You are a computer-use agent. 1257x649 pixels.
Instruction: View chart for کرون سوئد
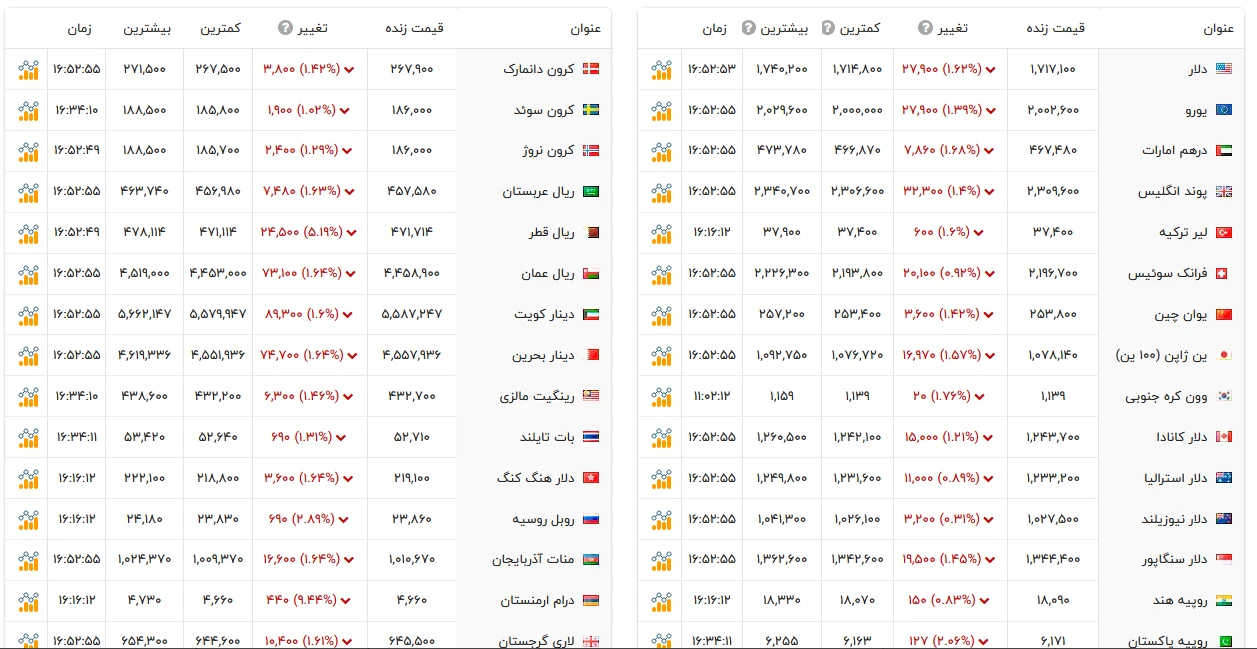(28, 110)
